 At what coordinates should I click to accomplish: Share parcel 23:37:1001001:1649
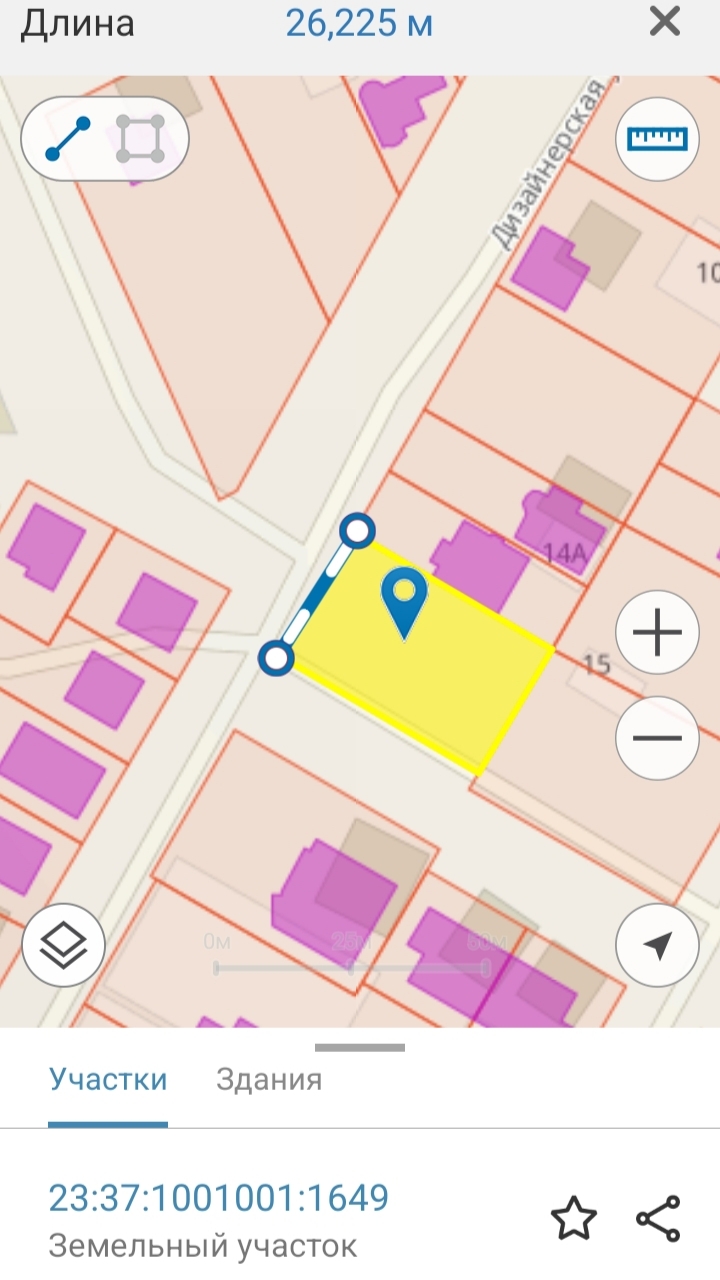click(x=658, y=1219)
